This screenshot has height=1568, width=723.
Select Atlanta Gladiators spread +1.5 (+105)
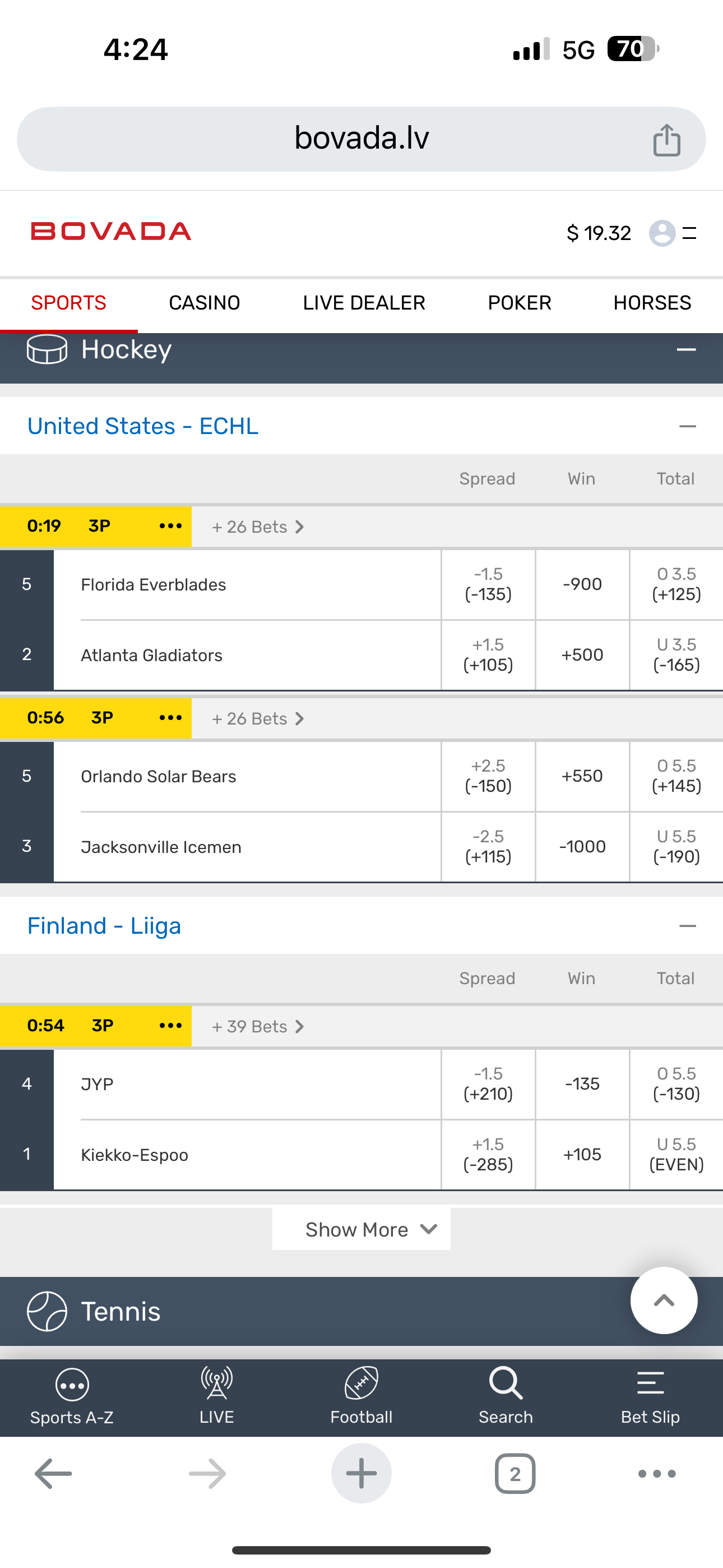pos(488,655)
